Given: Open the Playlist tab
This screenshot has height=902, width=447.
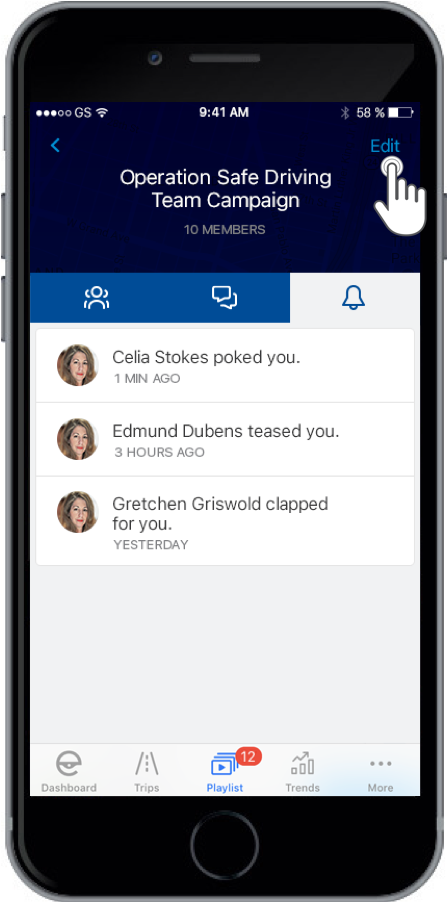Looking at the screenshot, I should point(225,771).
